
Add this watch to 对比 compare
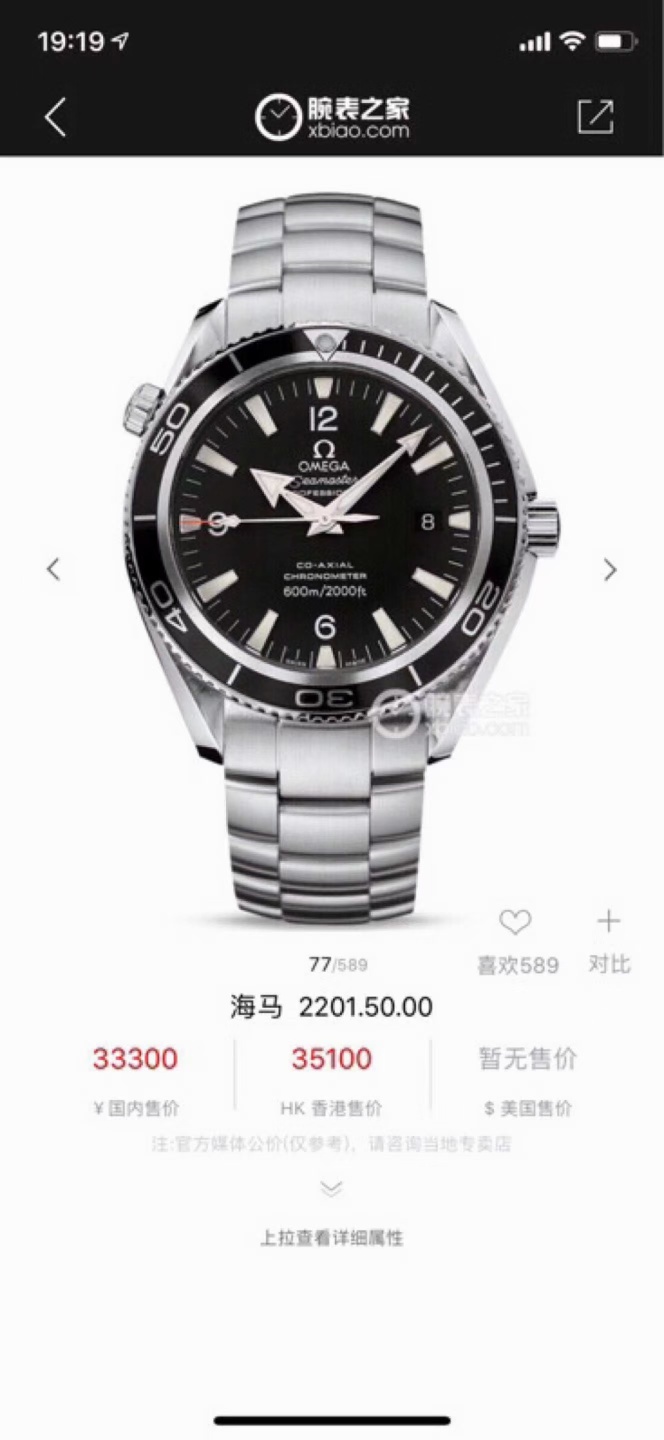pos(607,922)
